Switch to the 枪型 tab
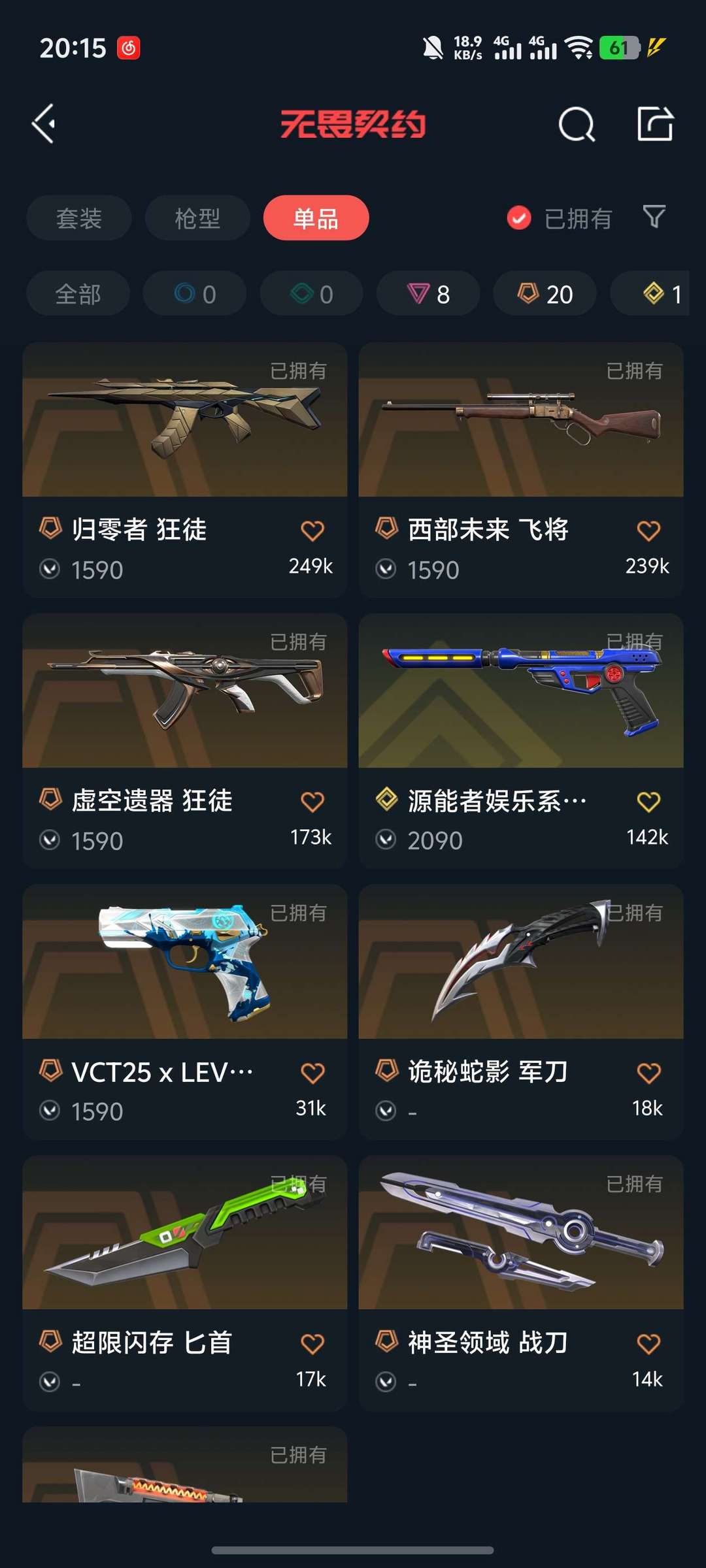The height and width of the screenshot is (1568, 706). coord(197,218)
